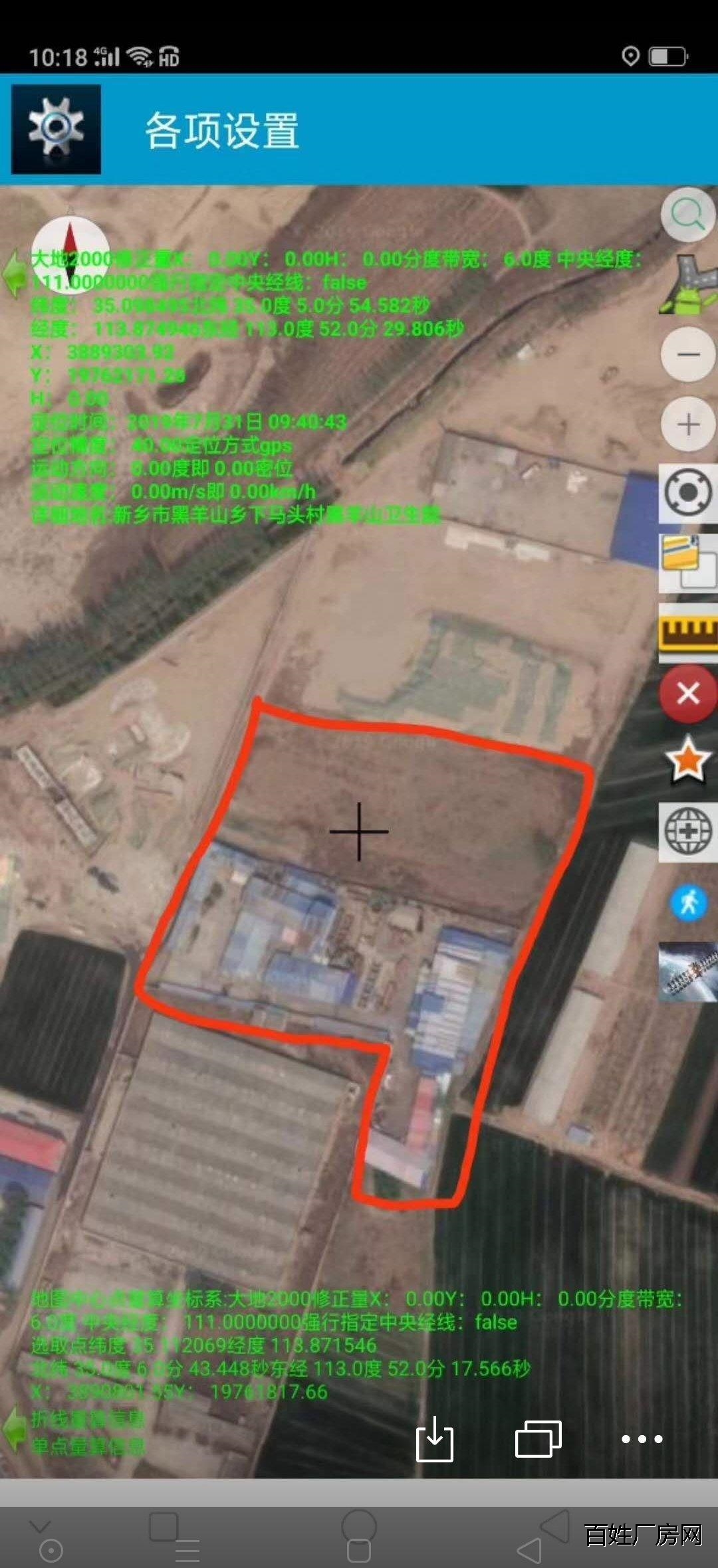Viewport: 718px width, 1568px height.
Task: Open the settings gear icon
Action: click(x=56, y=129)
